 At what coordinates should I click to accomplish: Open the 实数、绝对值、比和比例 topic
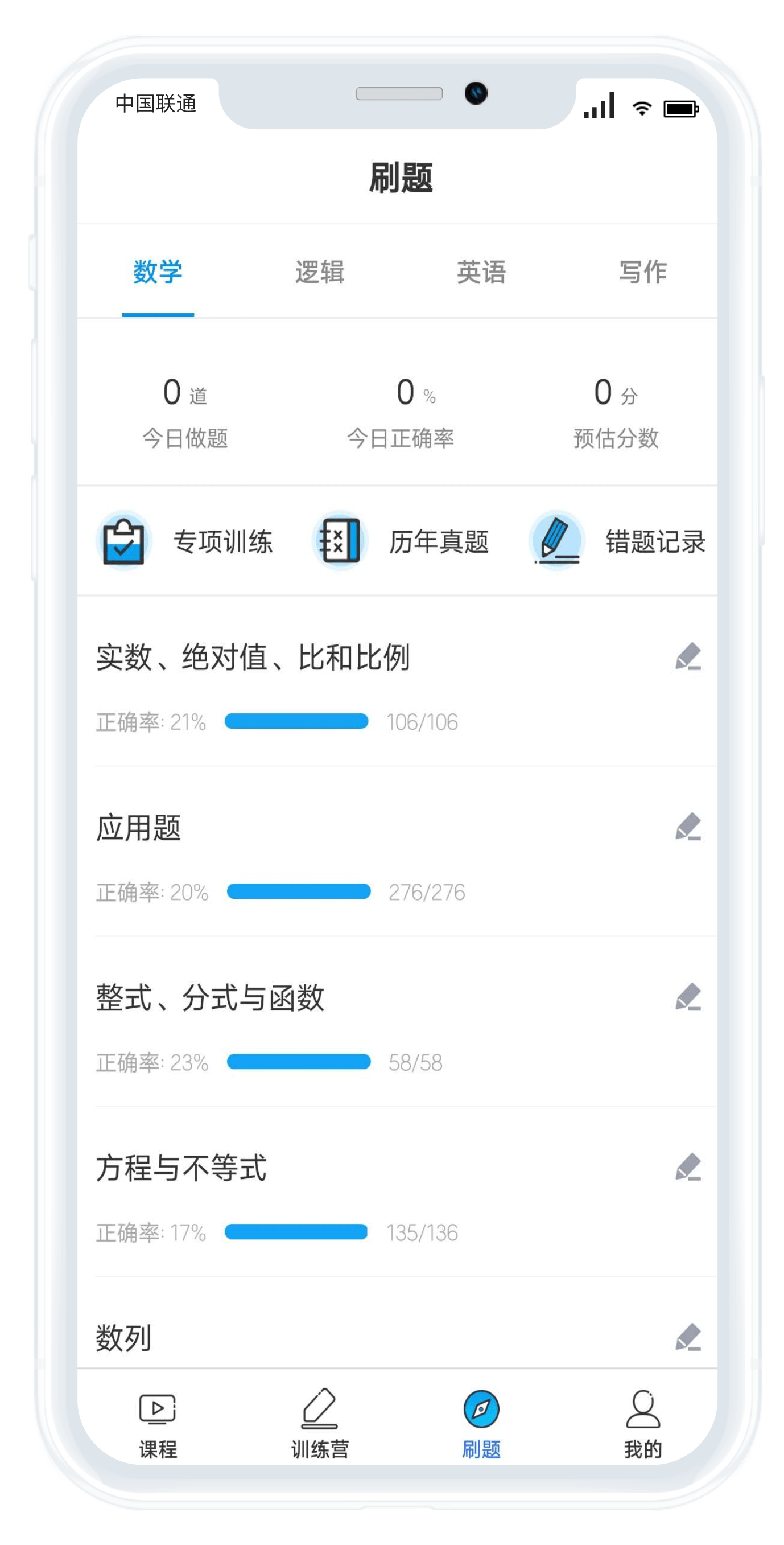click(397, 681)
